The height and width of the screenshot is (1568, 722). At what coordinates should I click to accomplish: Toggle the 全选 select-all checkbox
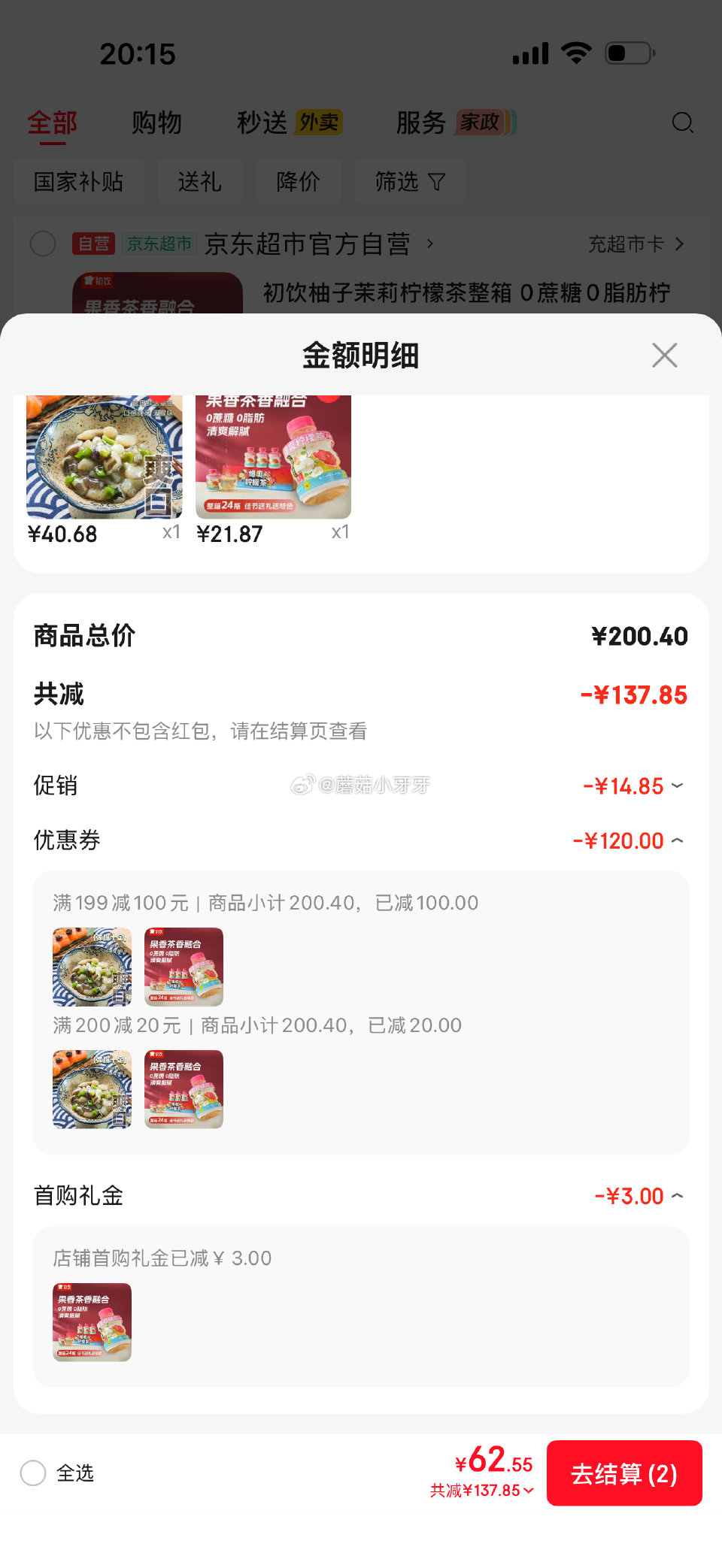34,1473
